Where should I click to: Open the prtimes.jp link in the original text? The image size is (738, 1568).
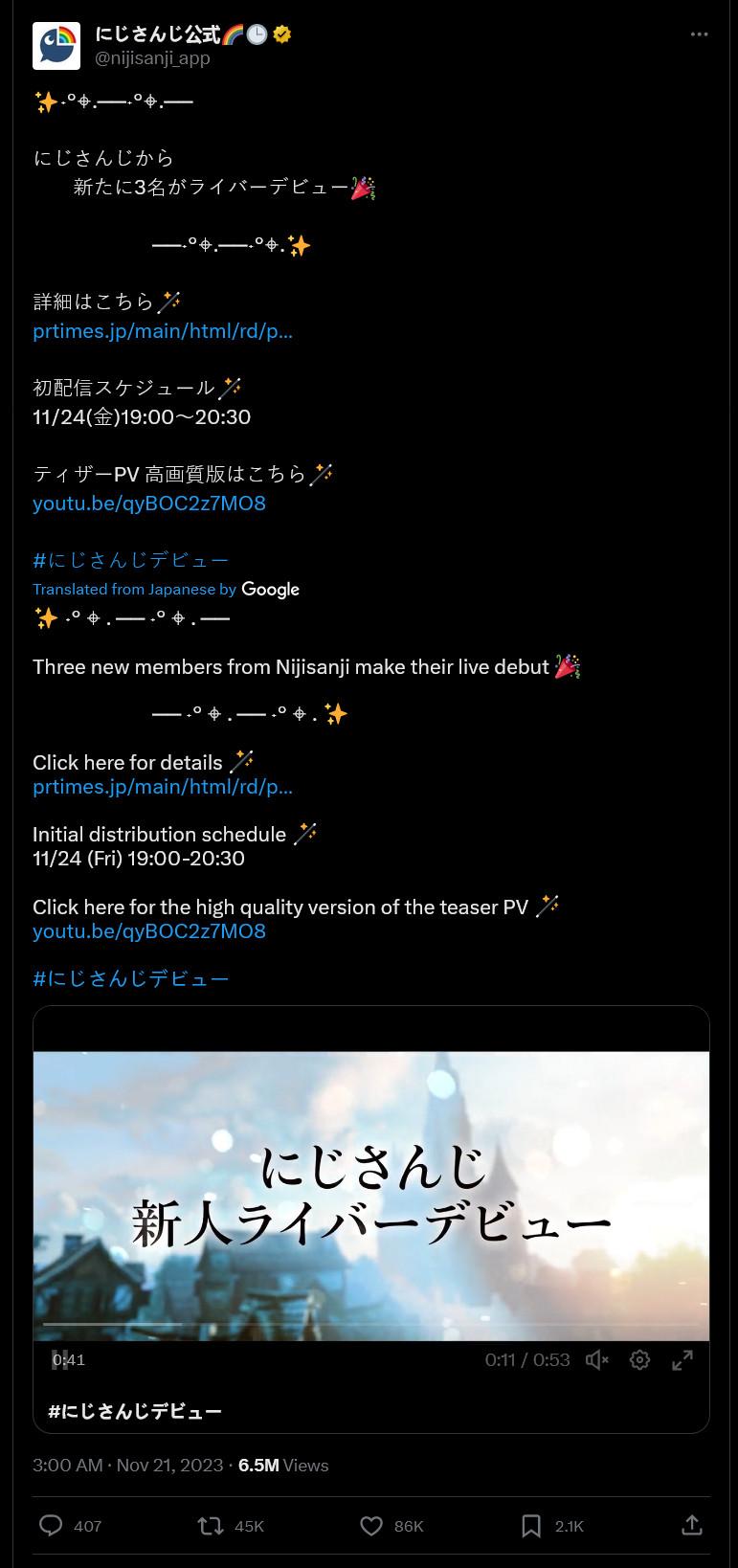(163, 331)
